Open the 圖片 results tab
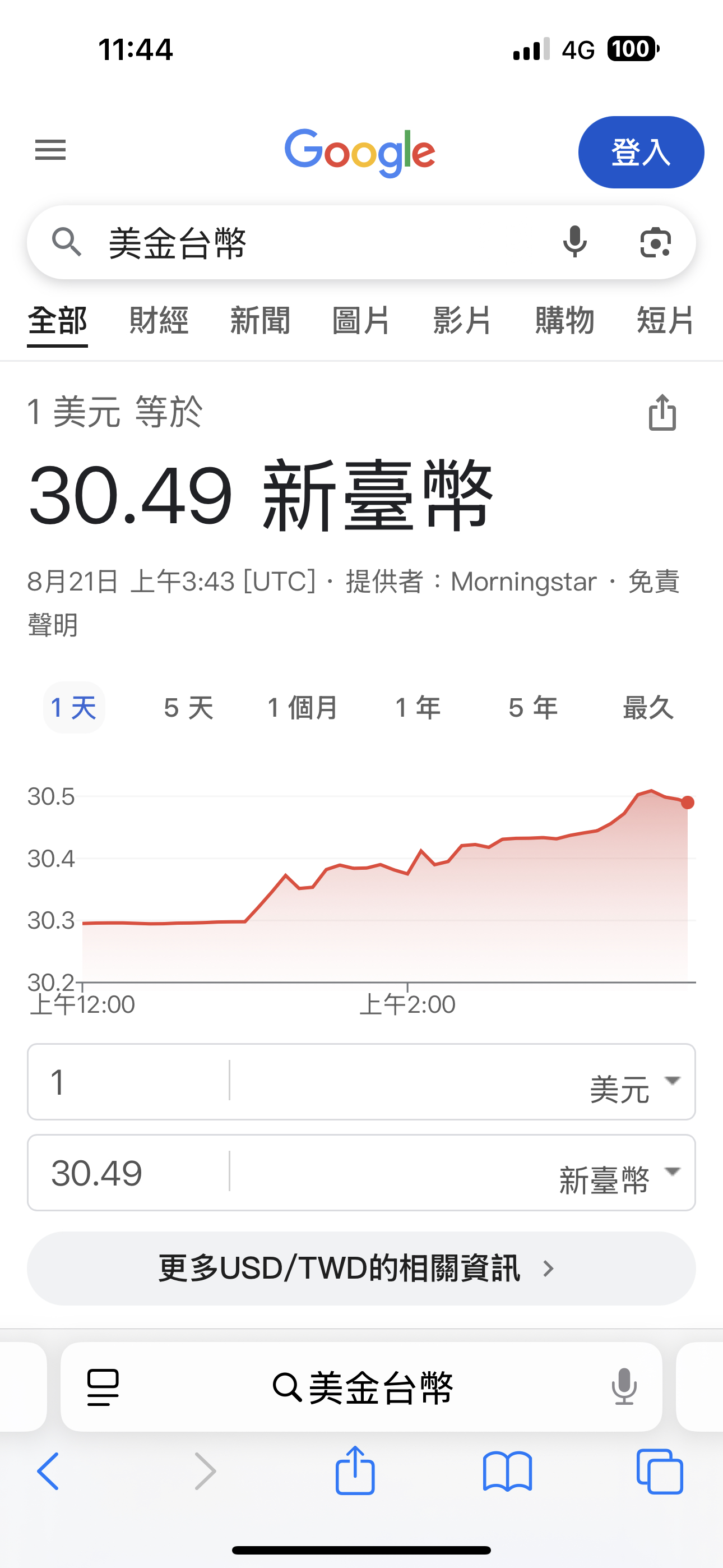The width and height of the screenshot is (723, 1568). [361, 321]
